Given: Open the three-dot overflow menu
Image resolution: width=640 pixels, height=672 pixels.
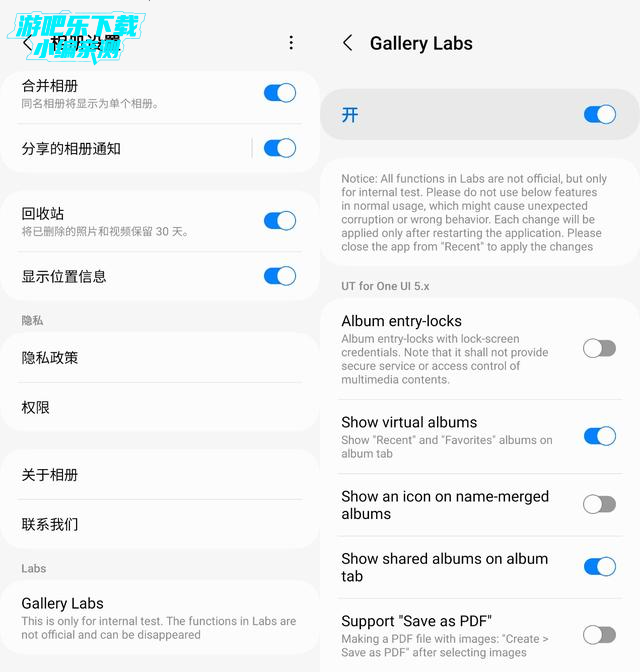Looking at the screenshot, I should click(x=291, y=43).
